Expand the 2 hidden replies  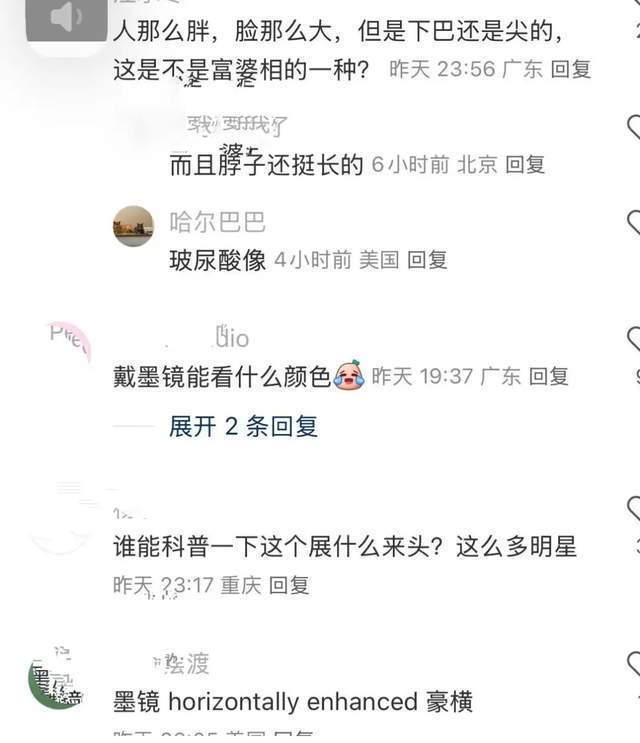click(x=243, y=426)
